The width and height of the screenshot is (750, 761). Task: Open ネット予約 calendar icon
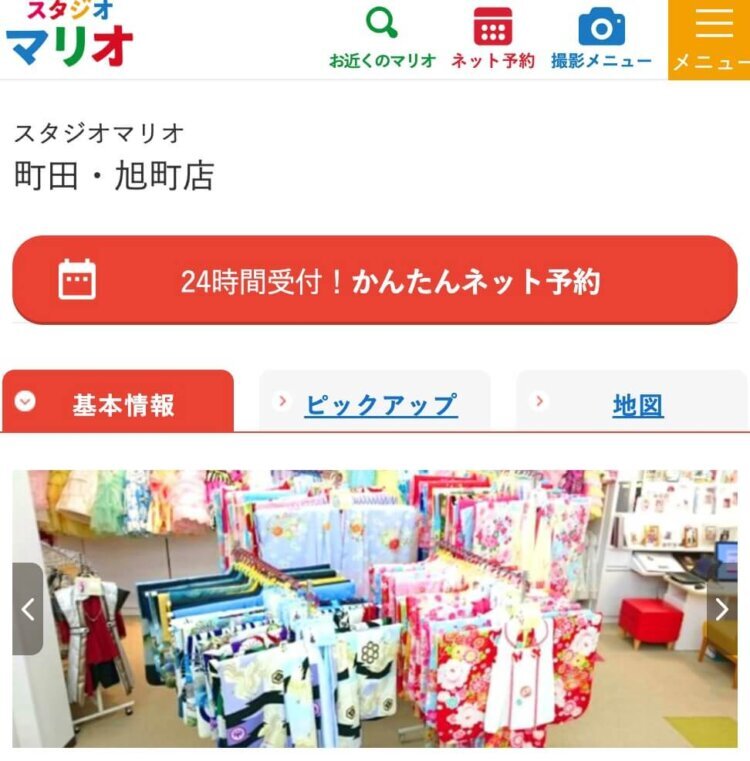(x=492, y=38)
